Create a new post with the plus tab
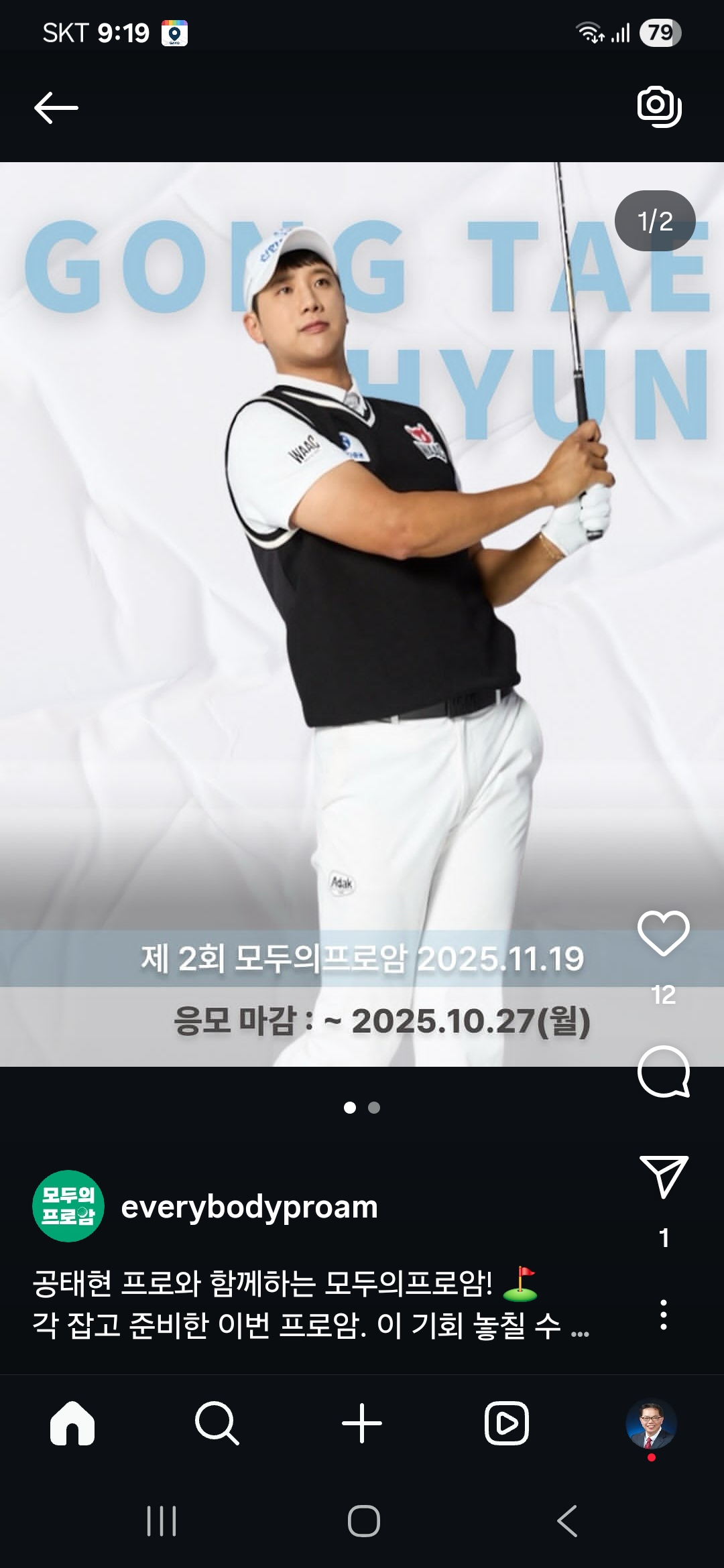Screen dimensions: 724x1568 pyautogui.click(x=362, y=1423)
